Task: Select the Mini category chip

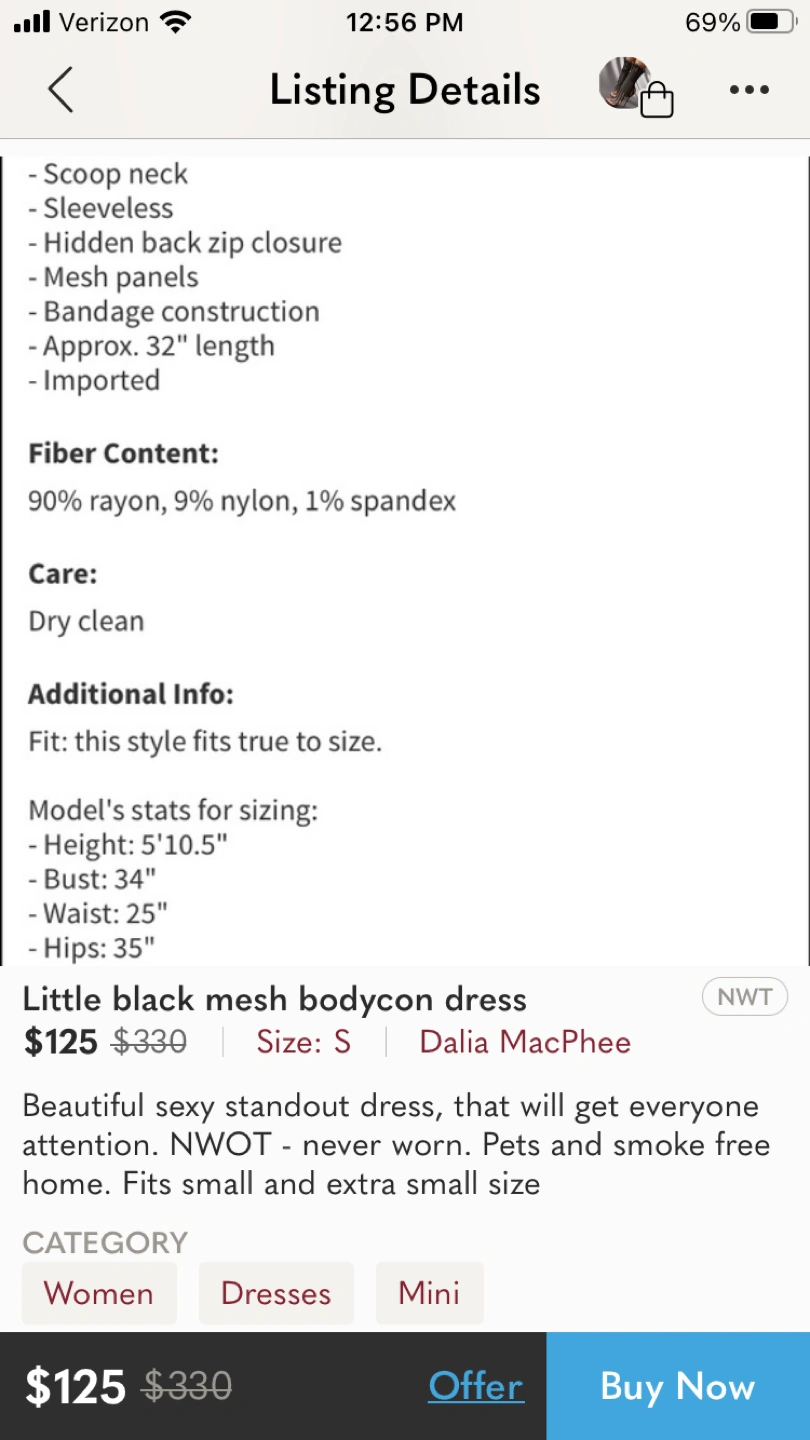Action: (x=429, y=1293)
